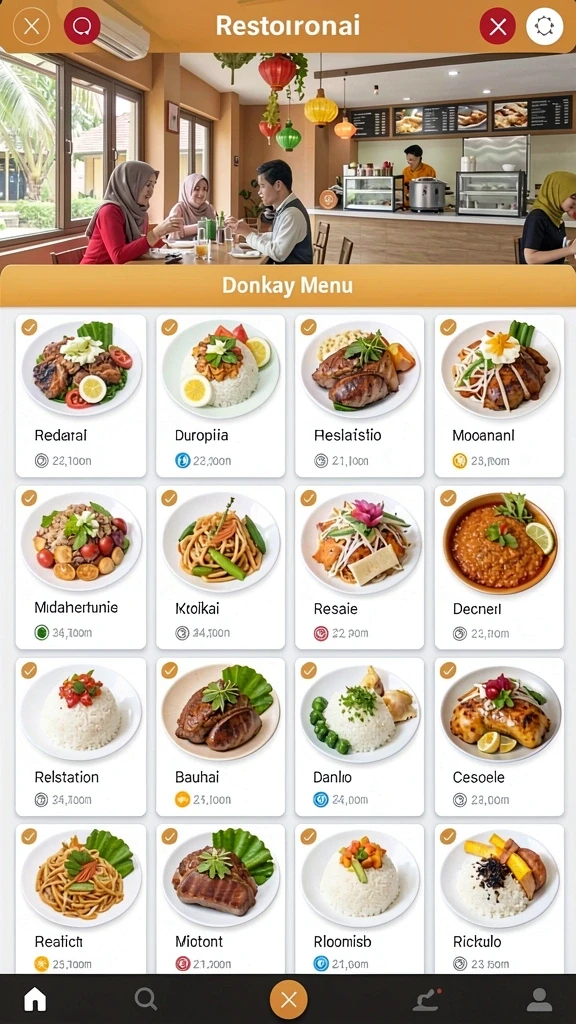View the Heslaistio dish

pos(360,396)
